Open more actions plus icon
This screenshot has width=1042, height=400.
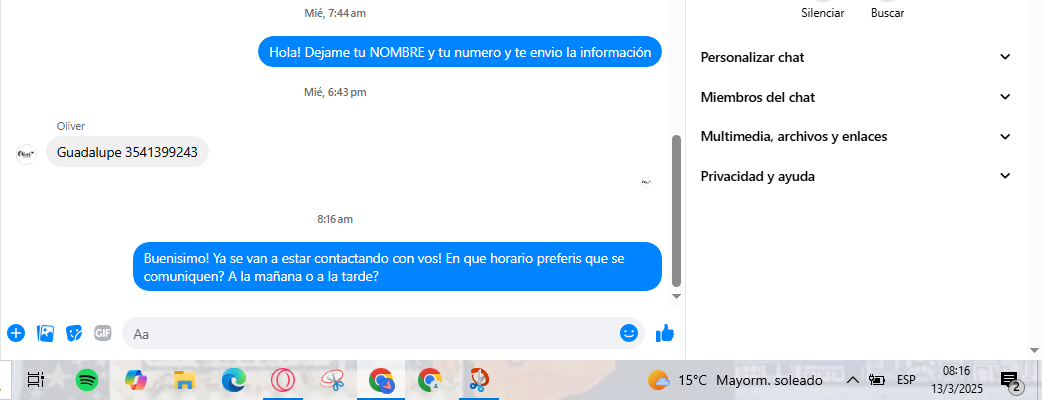click(x=15, y=333)
